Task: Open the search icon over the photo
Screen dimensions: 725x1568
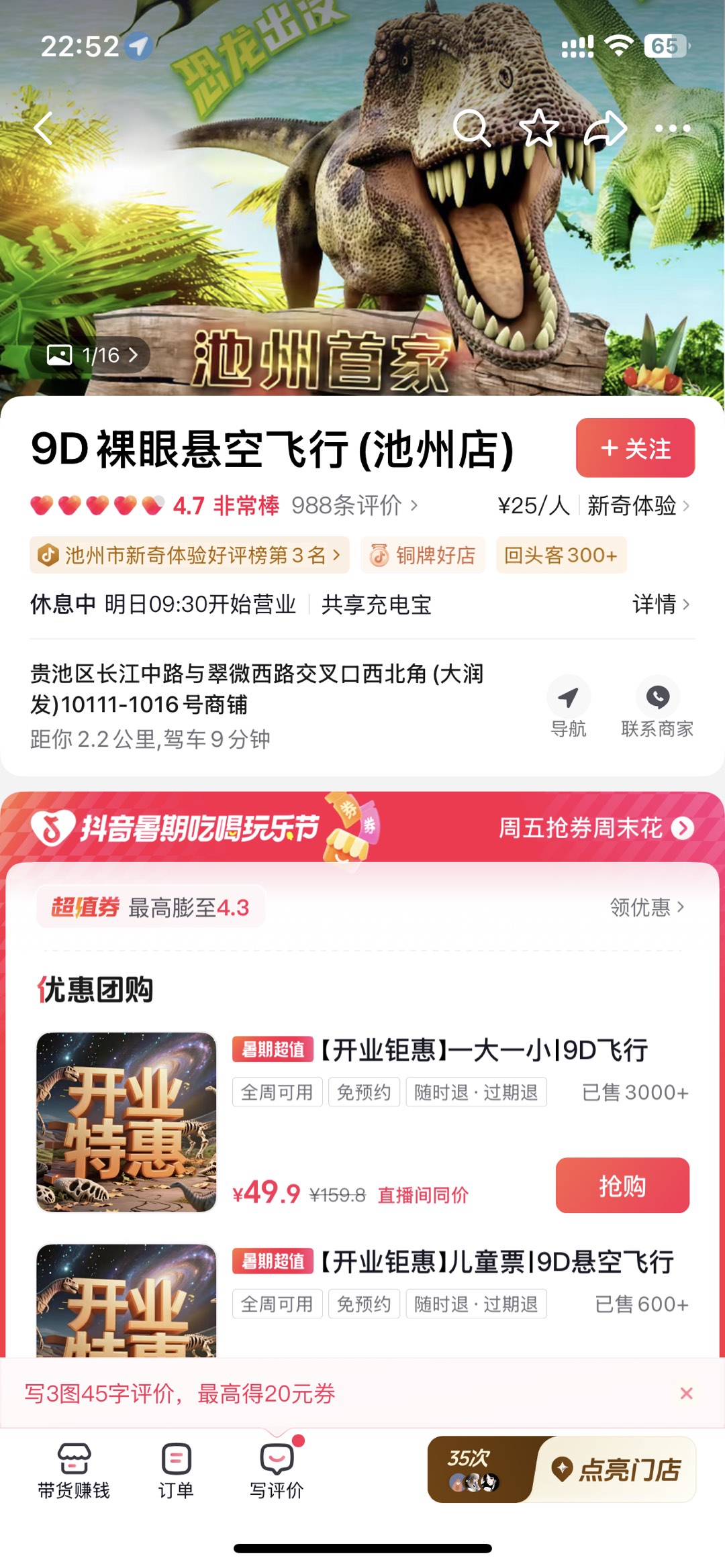Action: pyautogui.click(x=472, y=127)
